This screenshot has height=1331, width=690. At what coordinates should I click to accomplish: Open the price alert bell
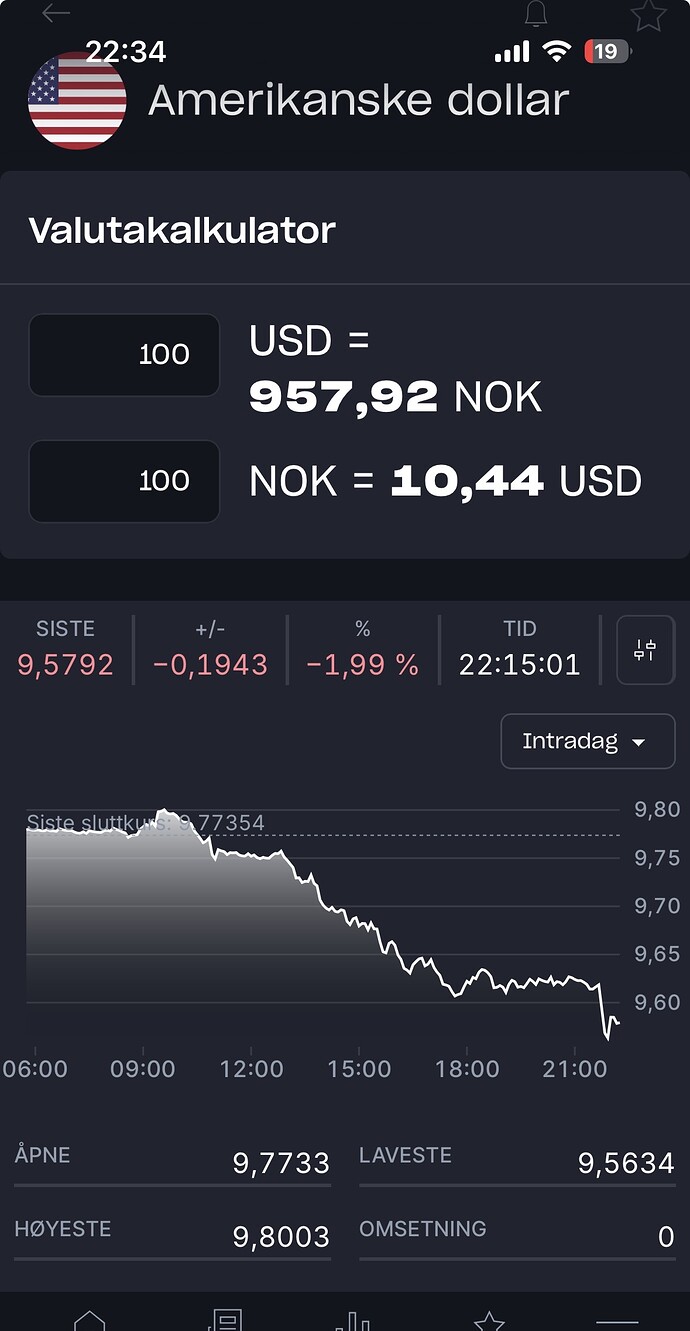click(536, 13)
